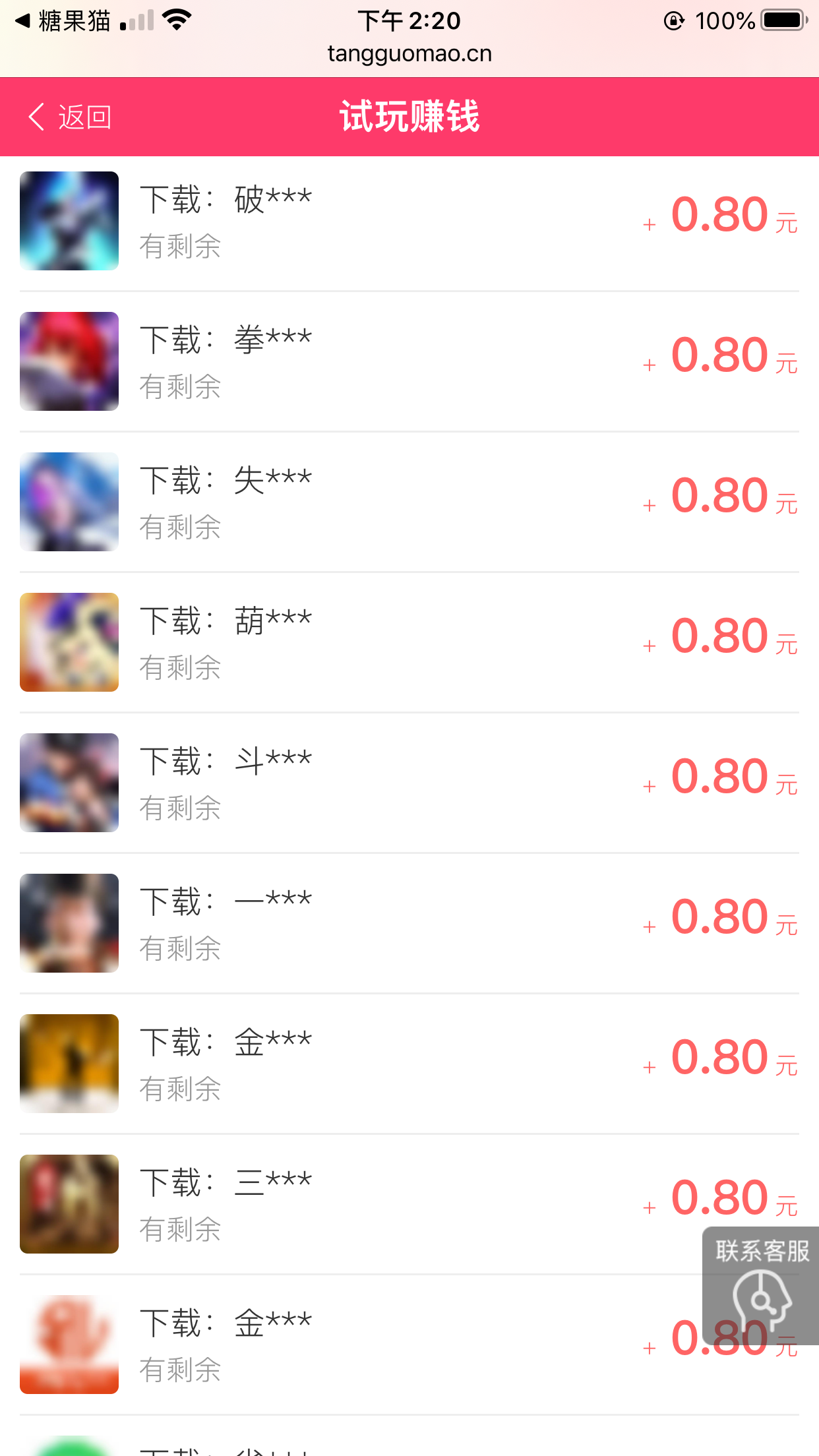Open the 下载：破*** task

coord(409,221)
